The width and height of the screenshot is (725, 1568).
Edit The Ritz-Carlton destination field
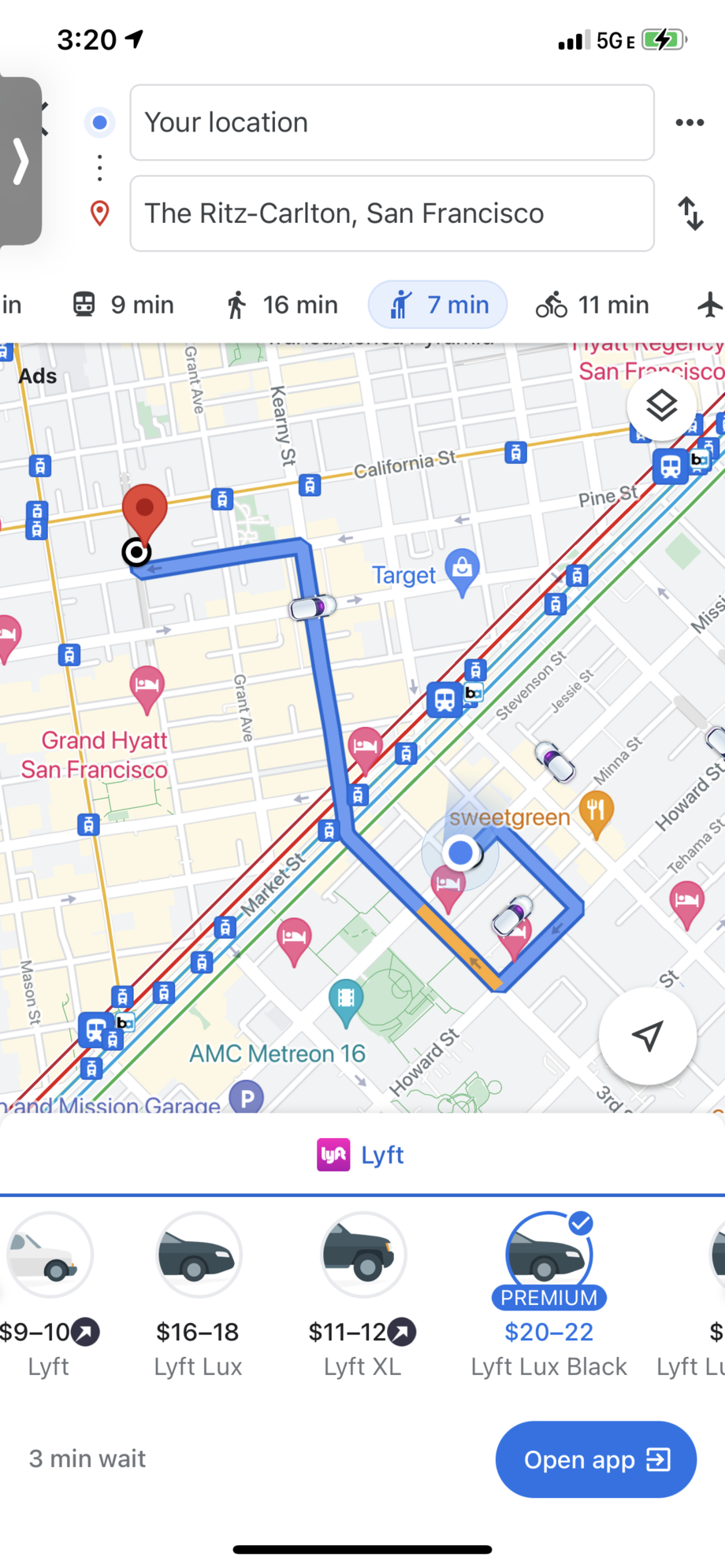click(x=392, y=213)
